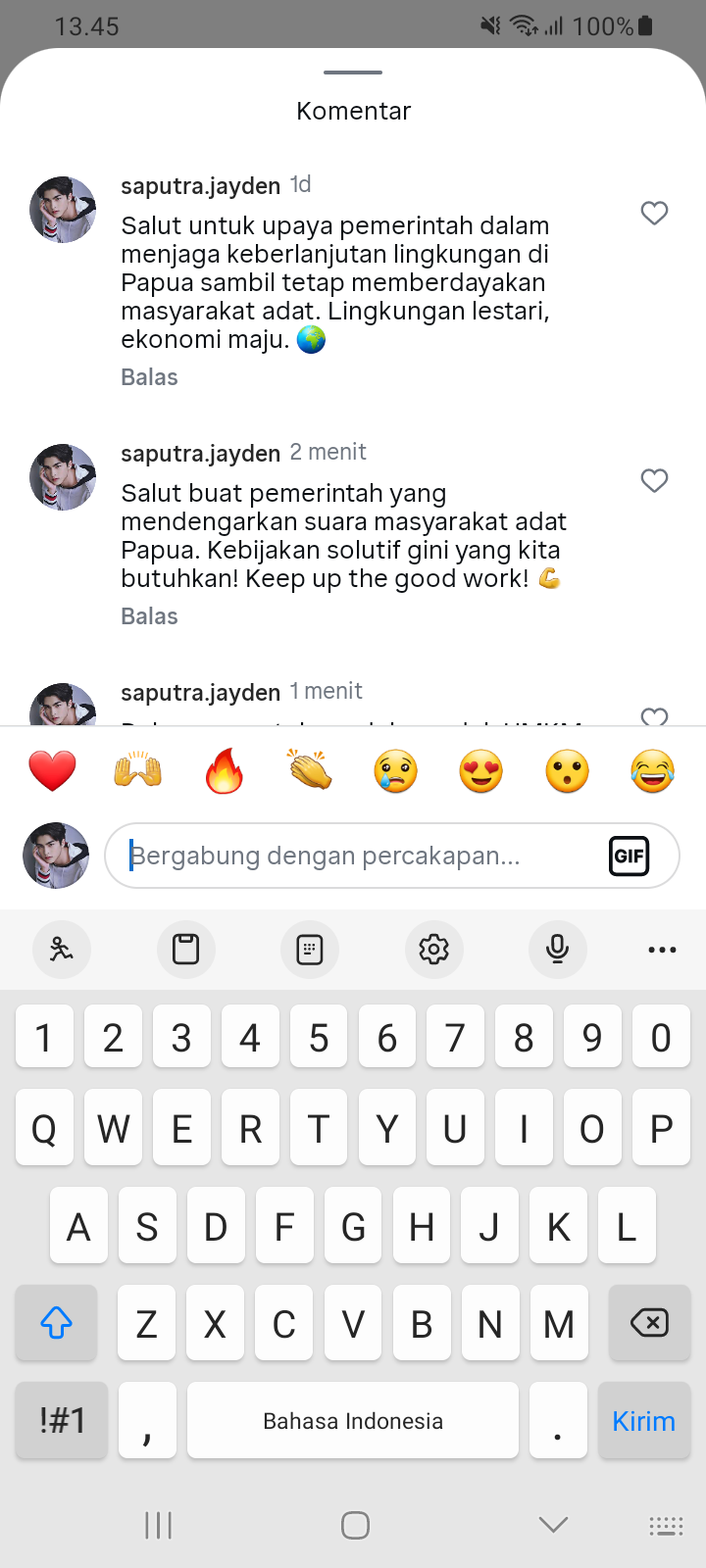The height and width of the screenshot is (1568, 706).
Task: Open keyboard clipboard tool
Action: coord(186,949)
